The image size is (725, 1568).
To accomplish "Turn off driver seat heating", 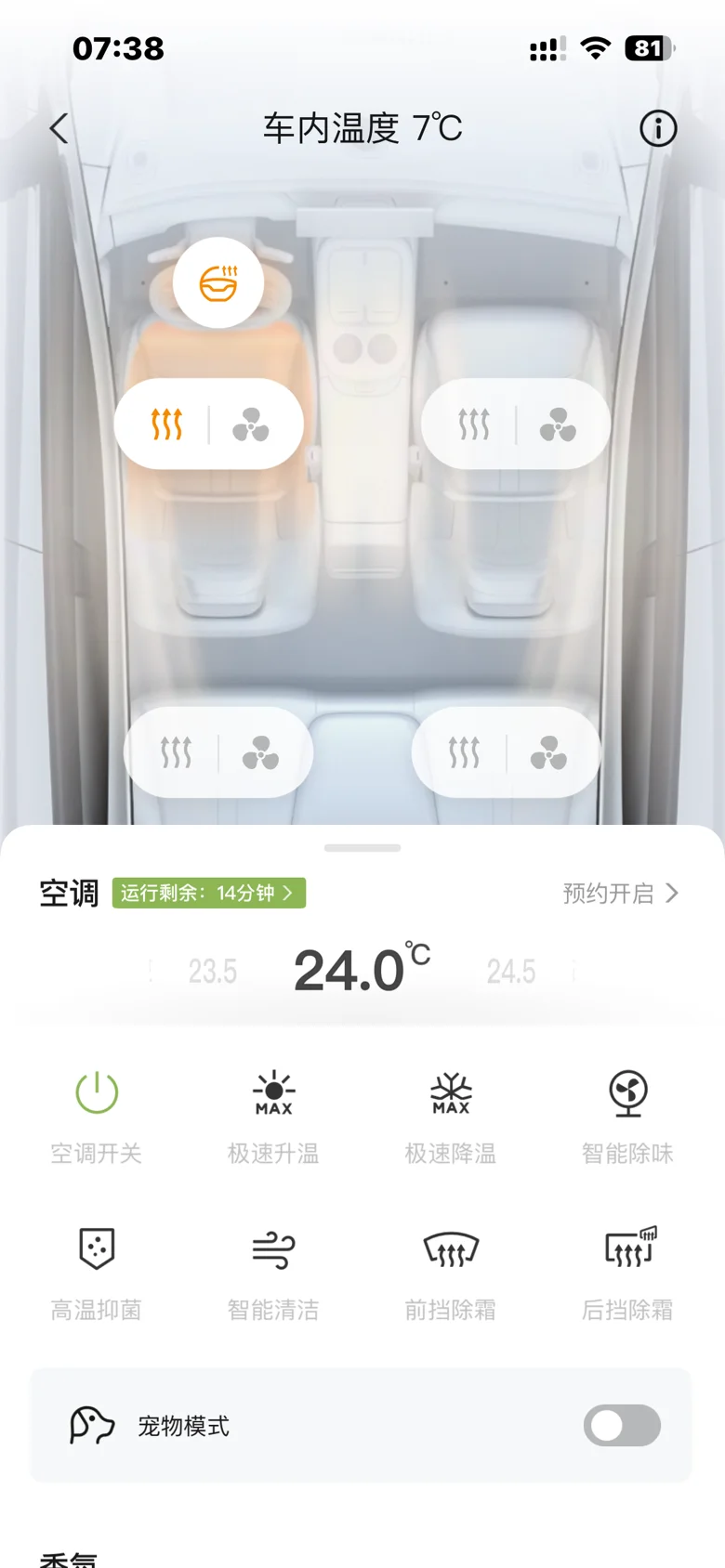I will (167, 425).
